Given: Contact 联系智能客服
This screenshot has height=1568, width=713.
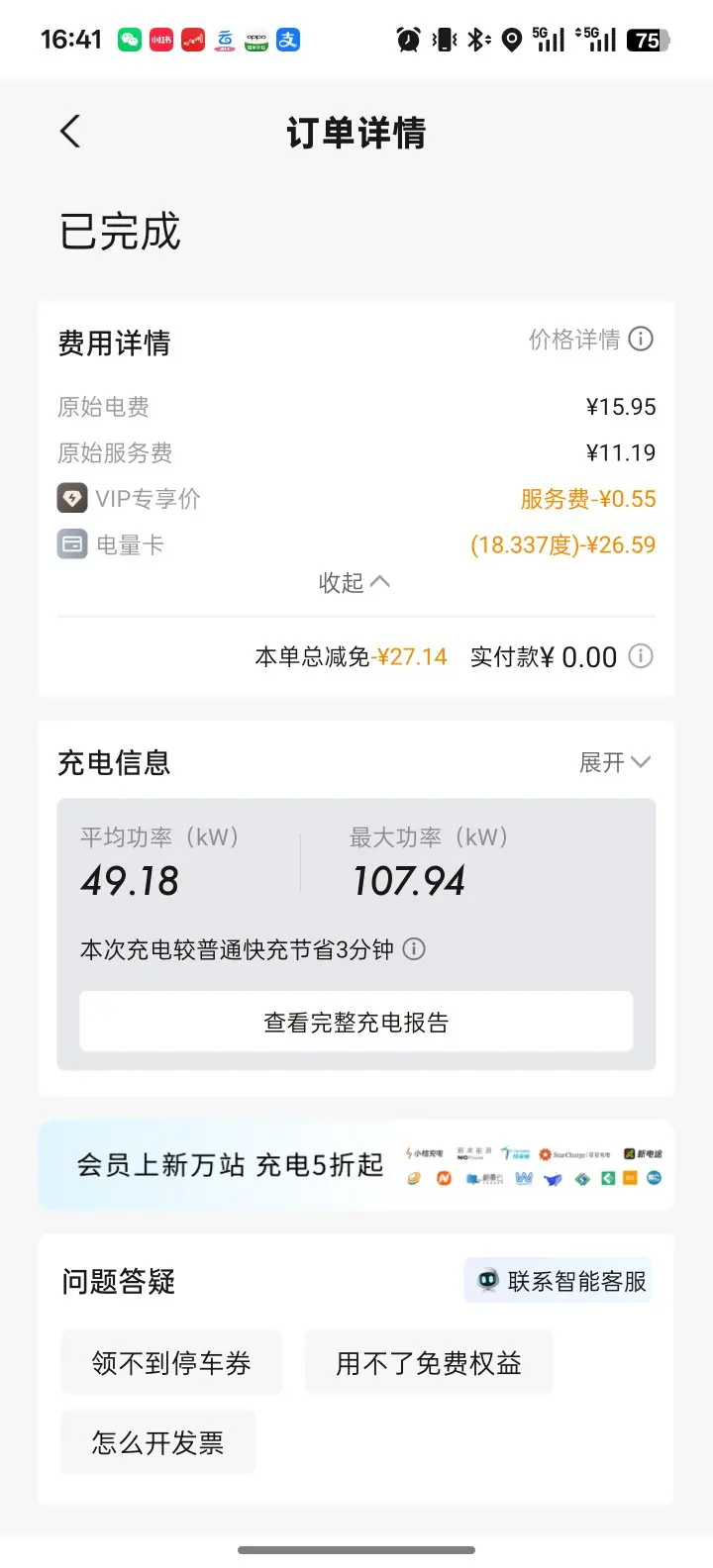Looking at the screenshot, I should click(560, 1281).
